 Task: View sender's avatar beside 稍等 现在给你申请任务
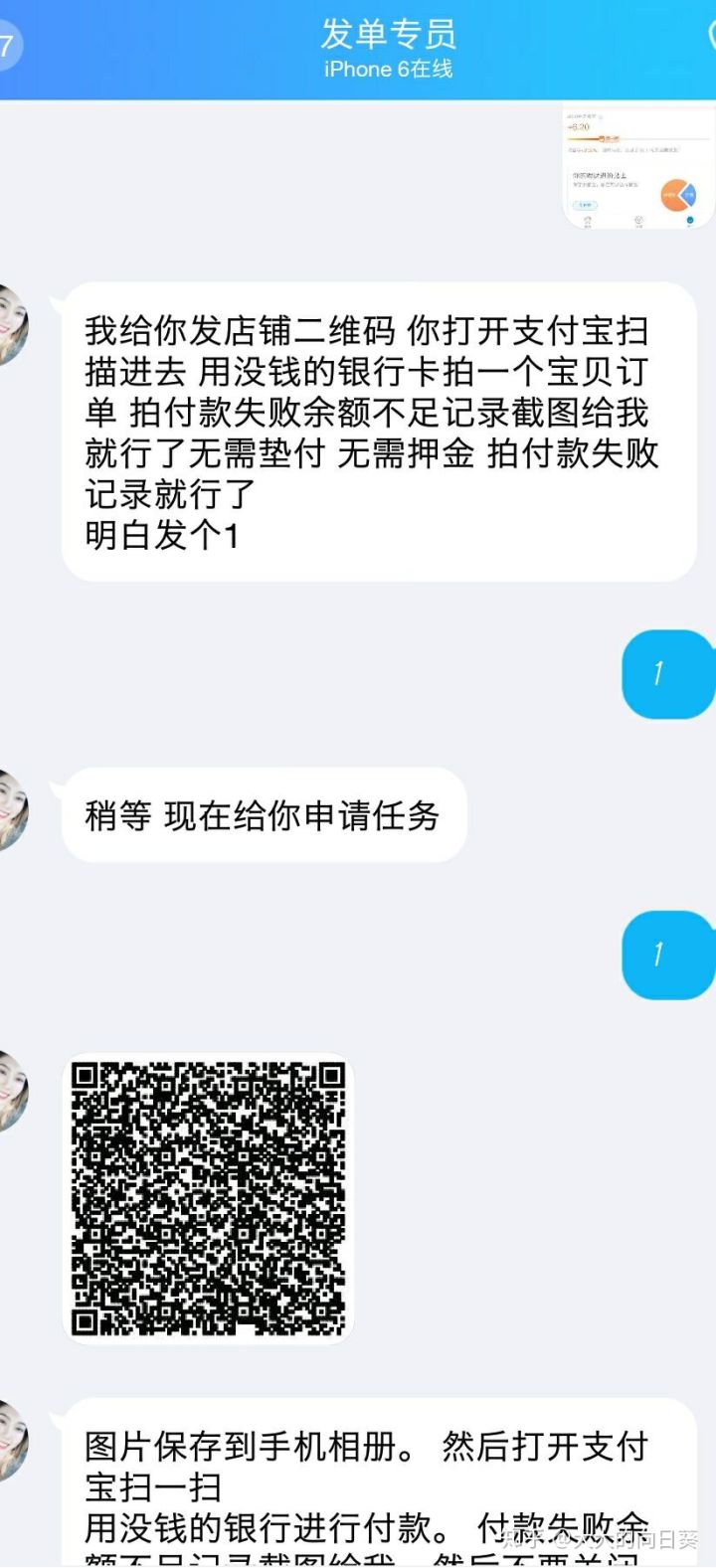(12, 809)
